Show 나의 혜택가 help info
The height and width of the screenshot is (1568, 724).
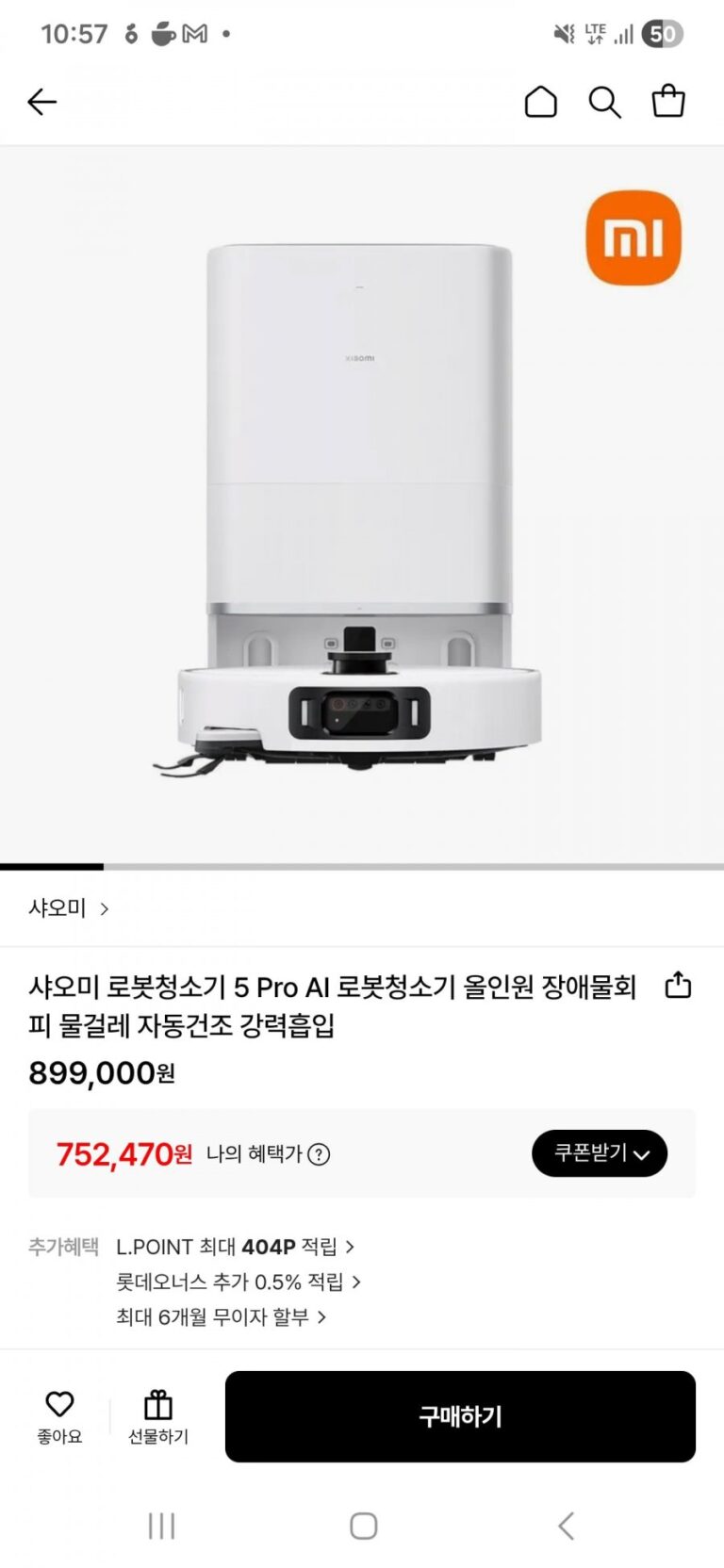(320, 1154)
